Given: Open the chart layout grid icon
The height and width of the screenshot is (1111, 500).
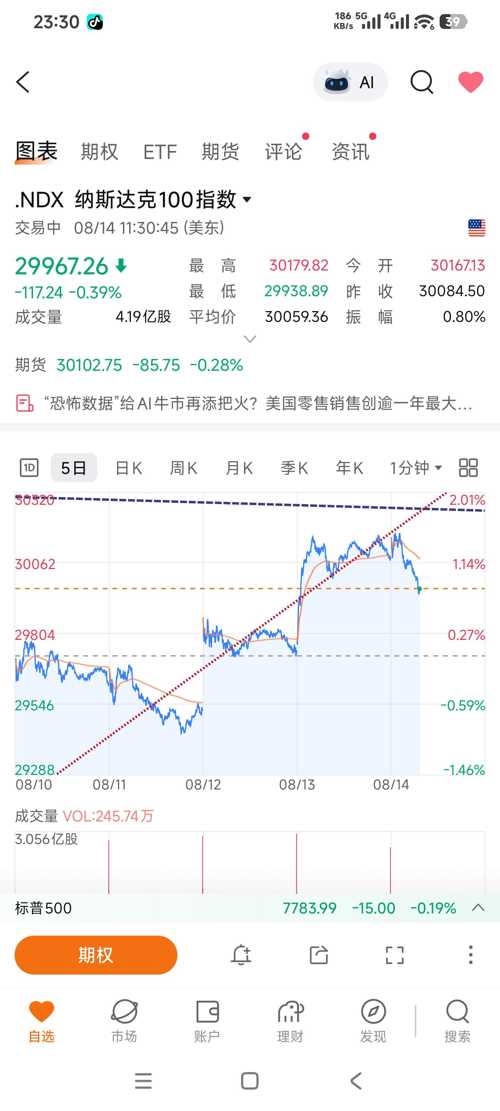Looking at the screenshot, I should 468,468.
